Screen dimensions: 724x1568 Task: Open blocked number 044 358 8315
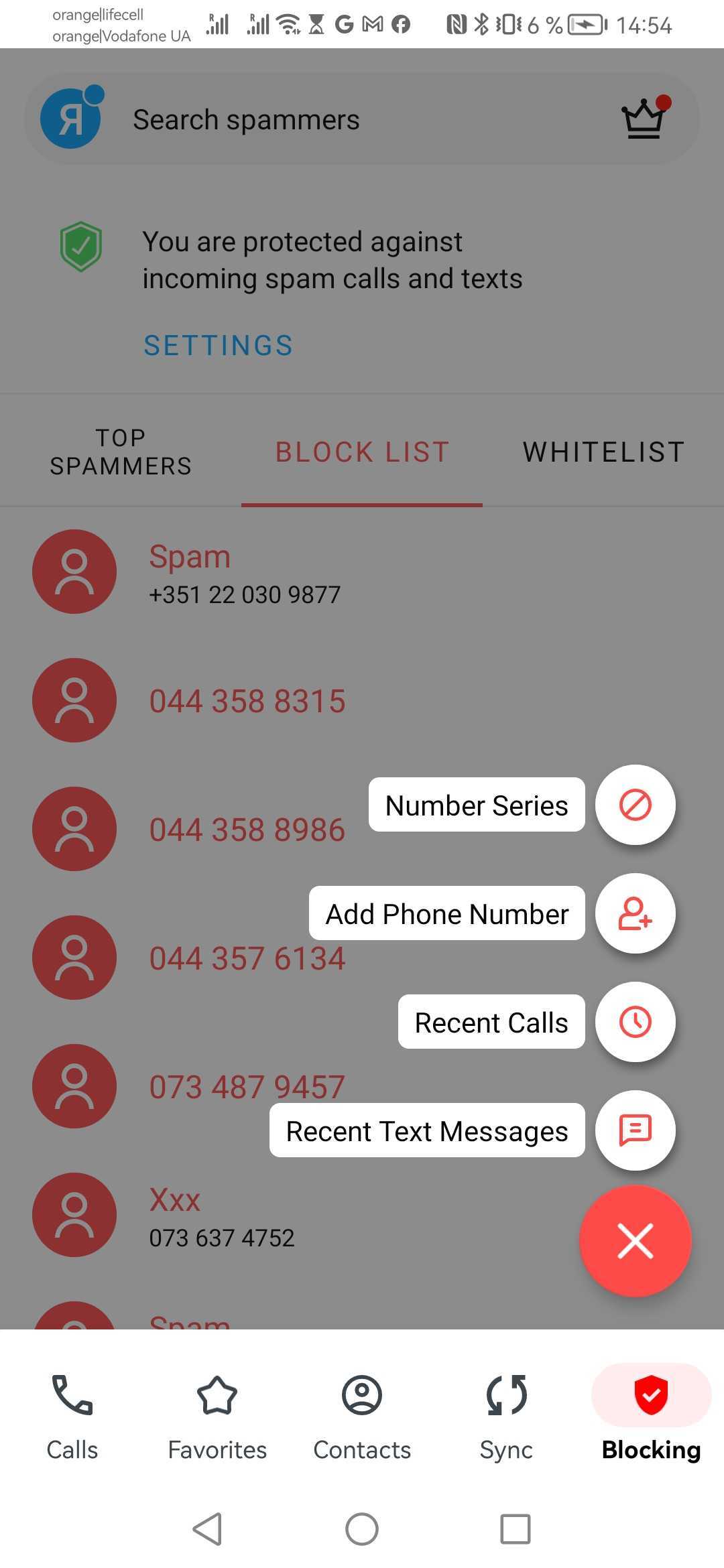(x=247, y=701)
